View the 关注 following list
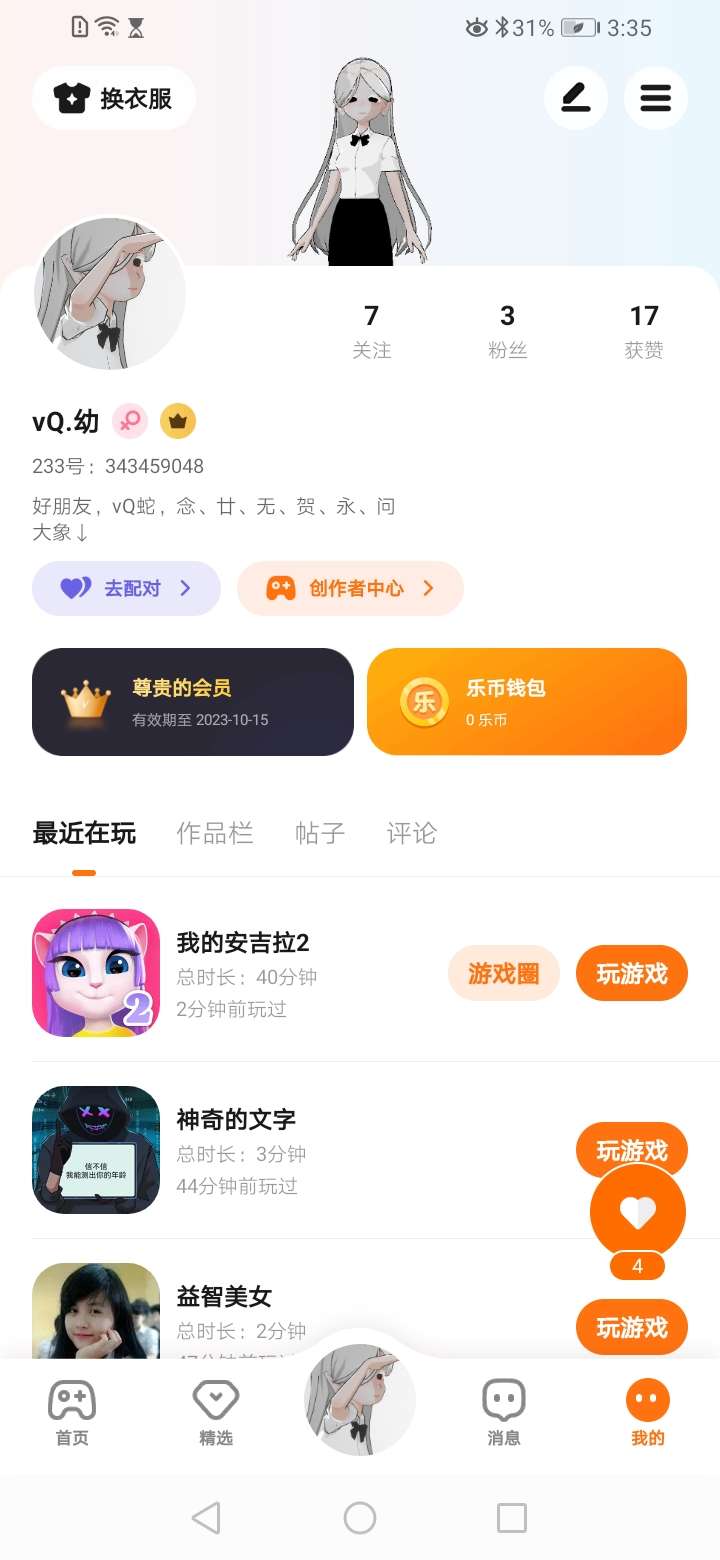Screen dimensions: 720x1560 [x=371, y=331]
